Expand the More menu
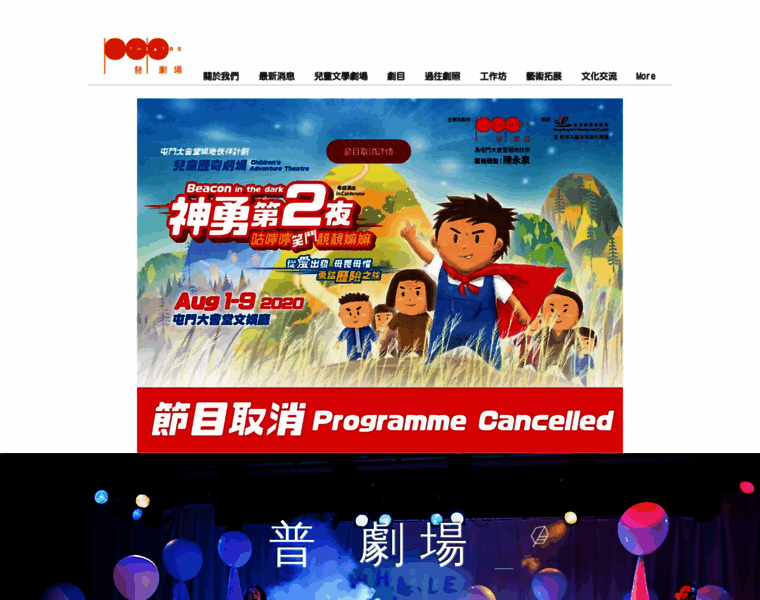 [646, 76]
